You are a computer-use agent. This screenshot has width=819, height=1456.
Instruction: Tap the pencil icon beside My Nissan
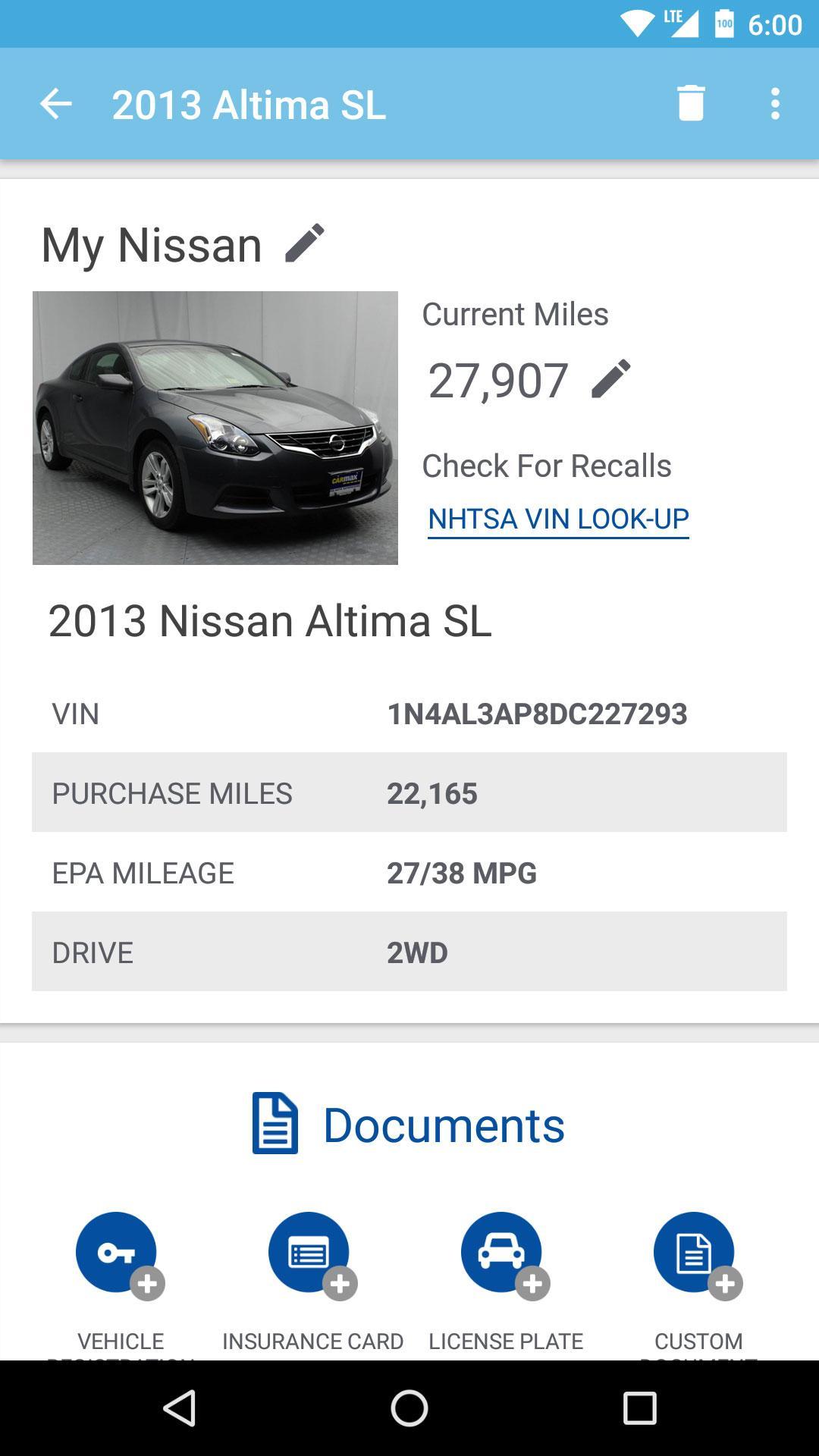[306, 241]
